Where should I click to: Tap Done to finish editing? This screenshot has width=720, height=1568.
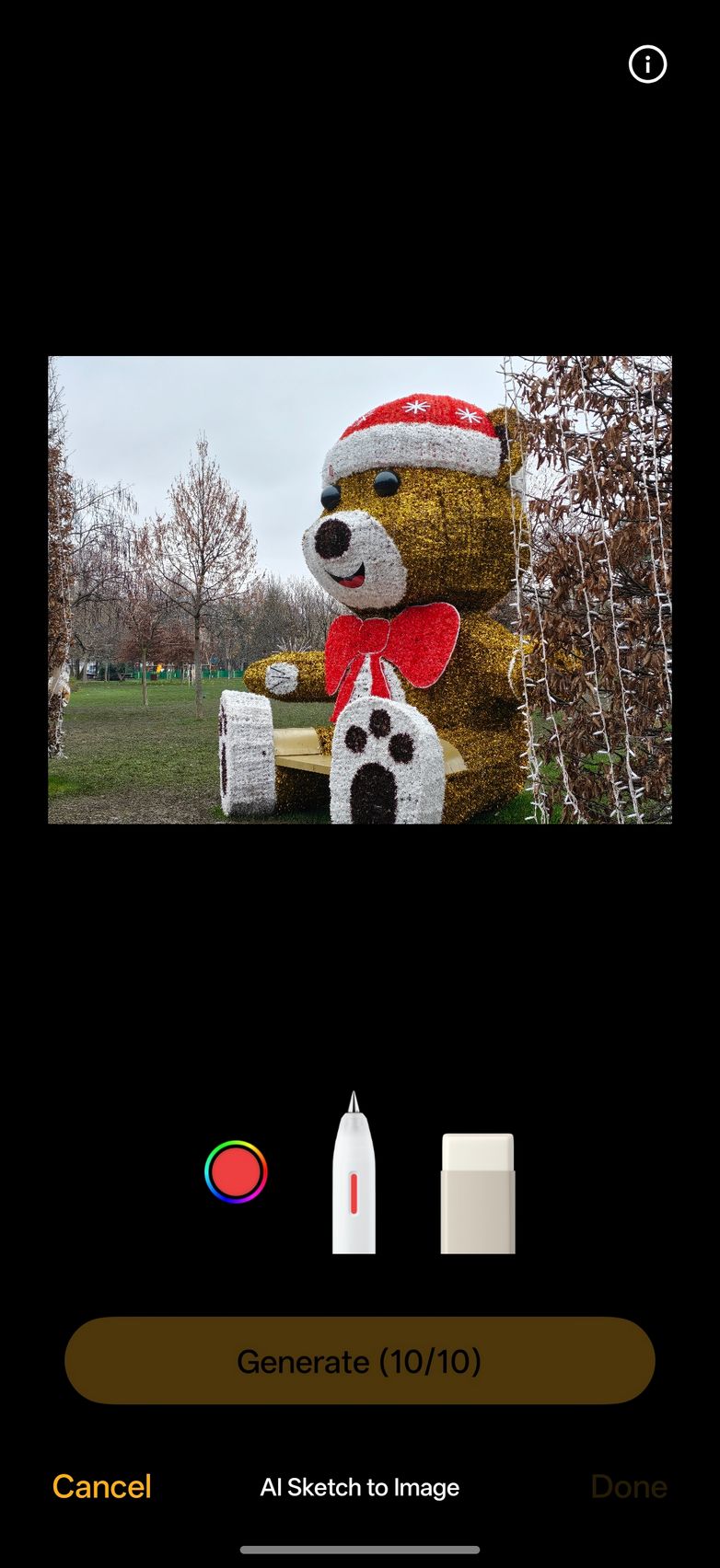tap(628, 1486)
